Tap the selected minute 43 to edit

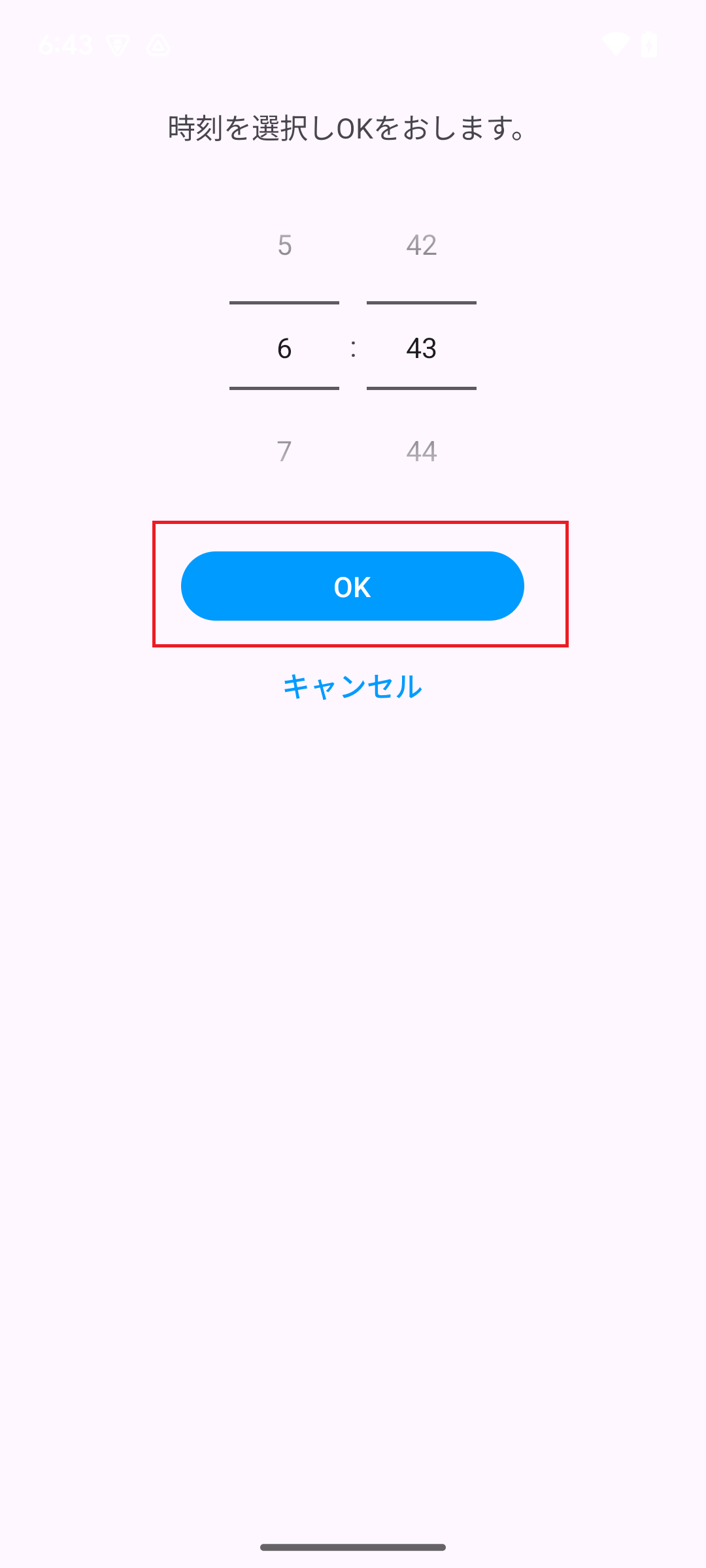click(422, 348)
